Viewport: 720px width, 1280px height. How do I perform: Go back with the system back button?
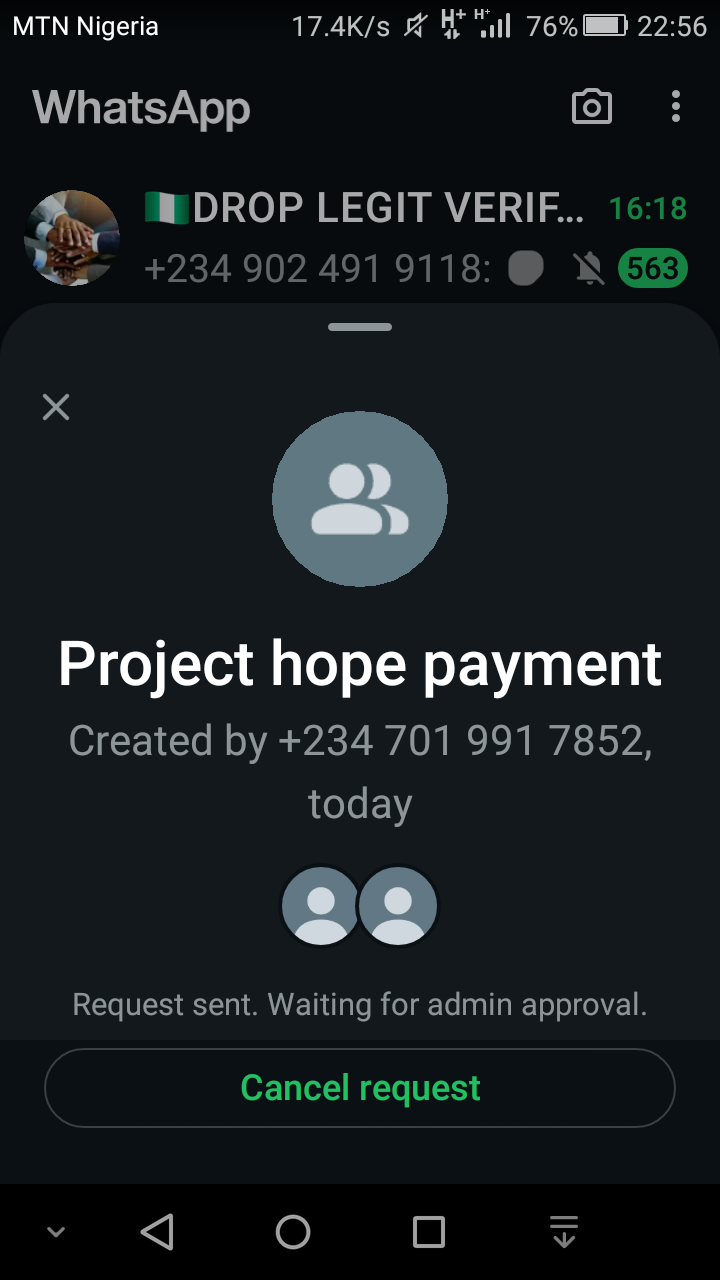tap(157, 1232)
